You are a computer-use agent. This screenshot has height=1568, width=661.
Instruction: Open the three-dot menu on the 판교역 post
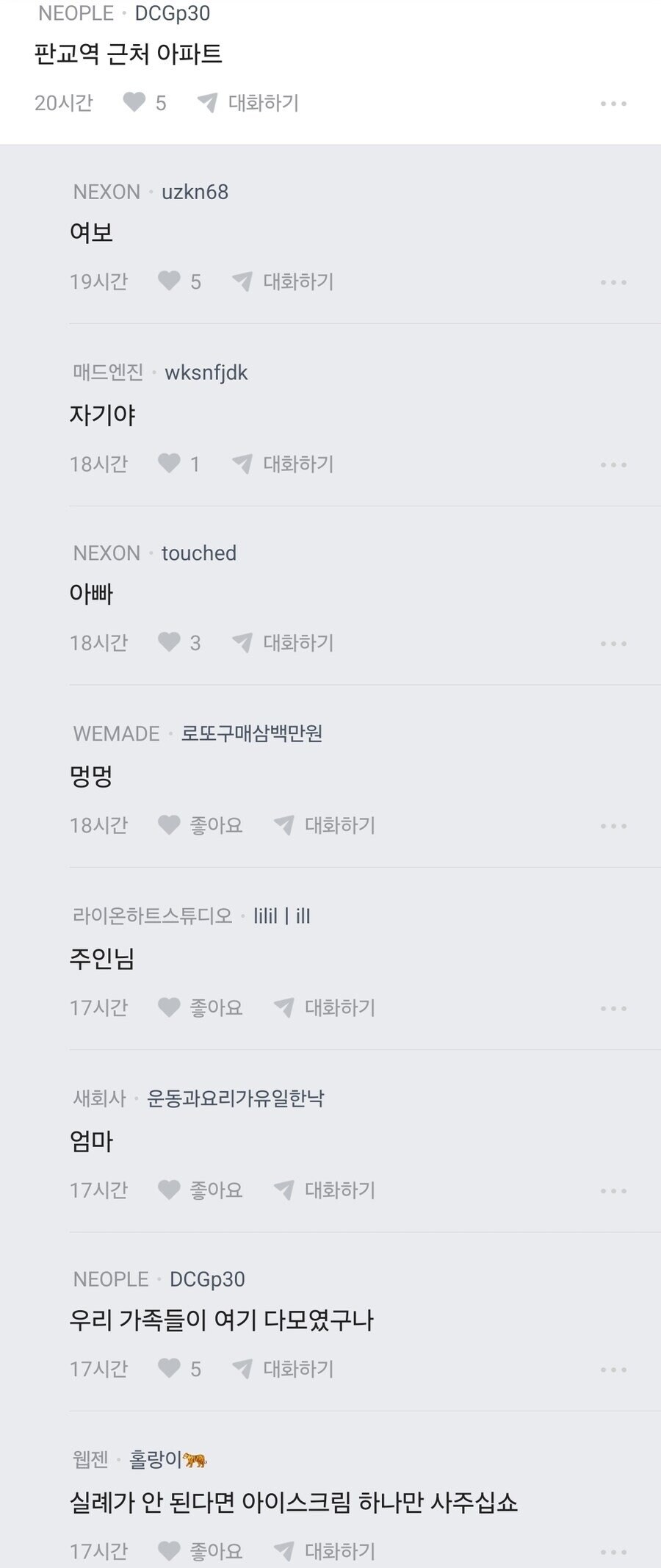click(613, 103)
